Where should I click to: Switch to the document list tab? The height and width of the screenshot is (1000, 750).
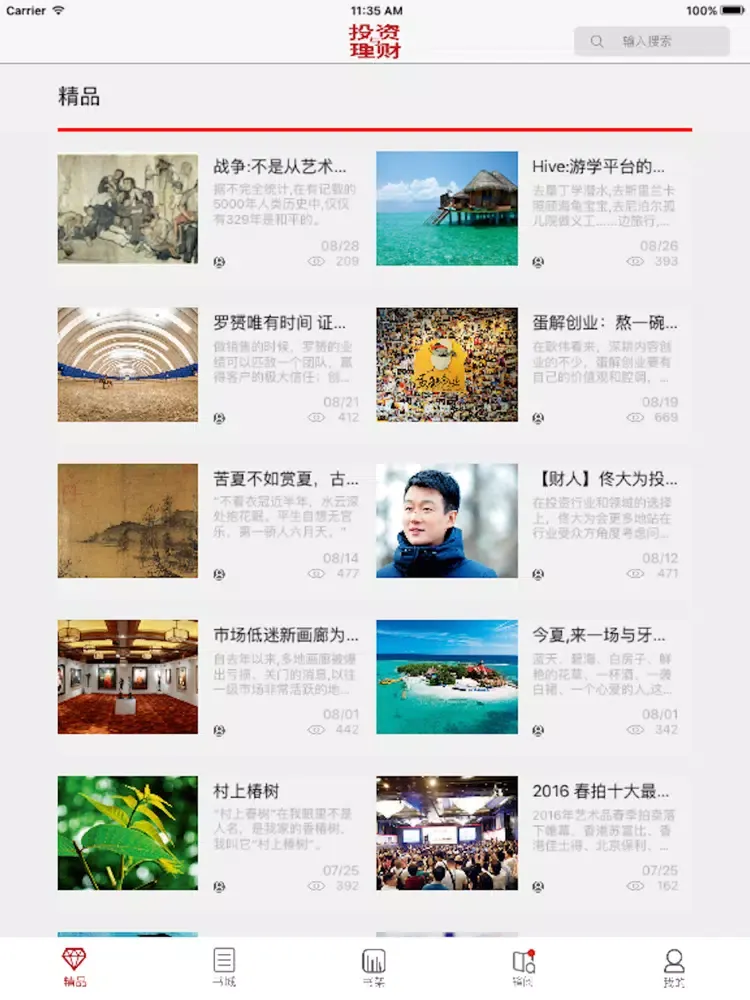click(x=224, y=967)
